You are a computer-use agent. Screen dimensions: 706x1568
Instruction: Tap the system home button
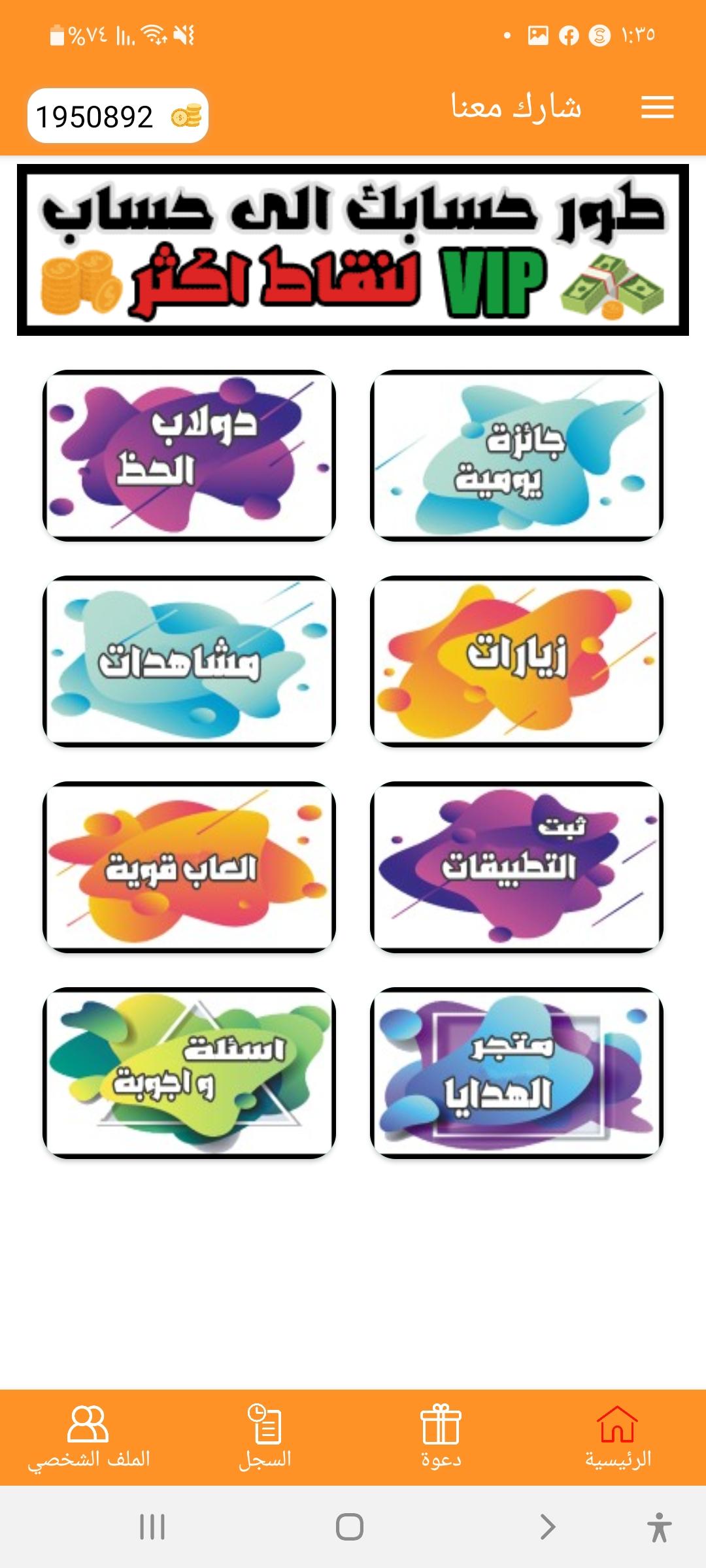(350, 1527)
